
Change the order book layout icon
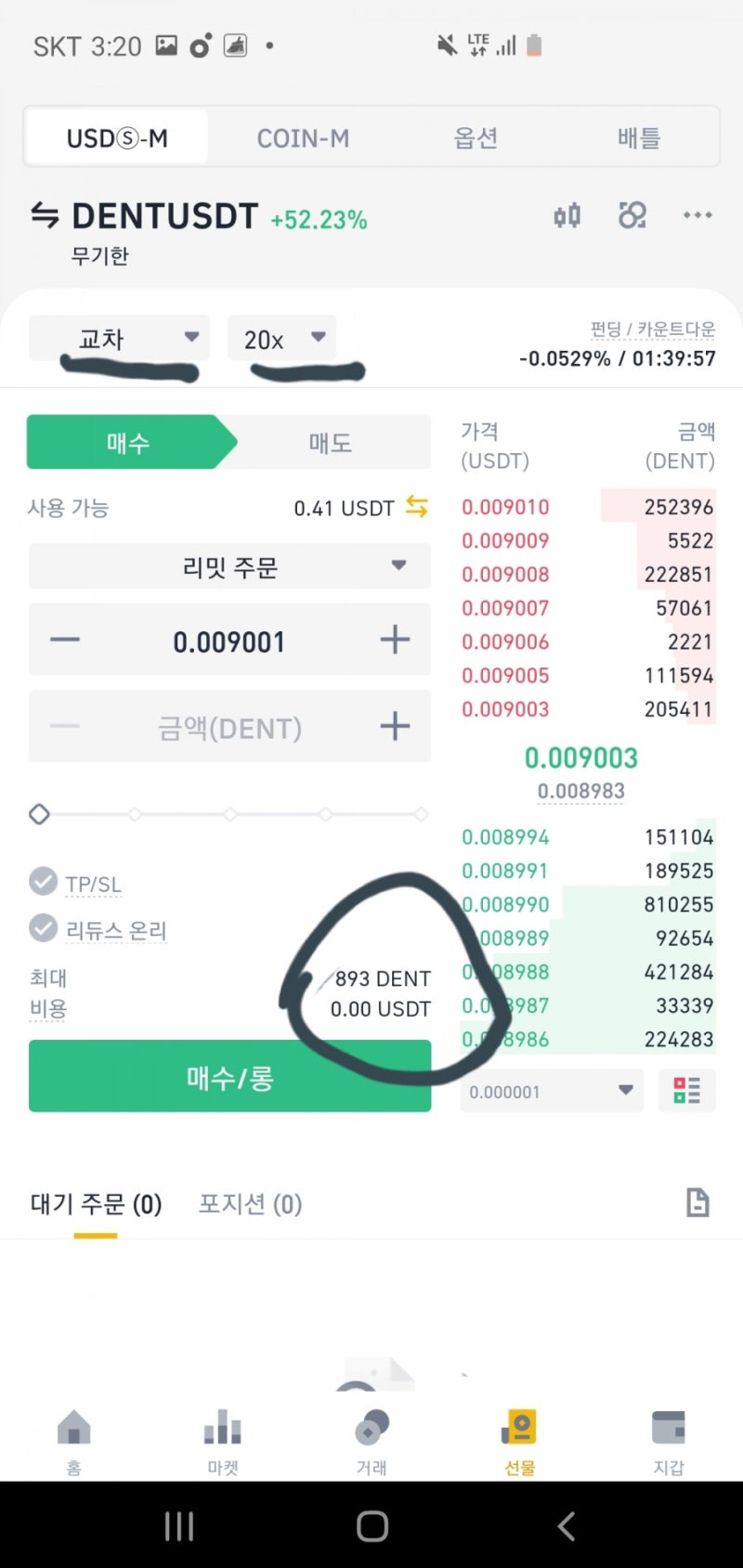(x=687, y=1091)
